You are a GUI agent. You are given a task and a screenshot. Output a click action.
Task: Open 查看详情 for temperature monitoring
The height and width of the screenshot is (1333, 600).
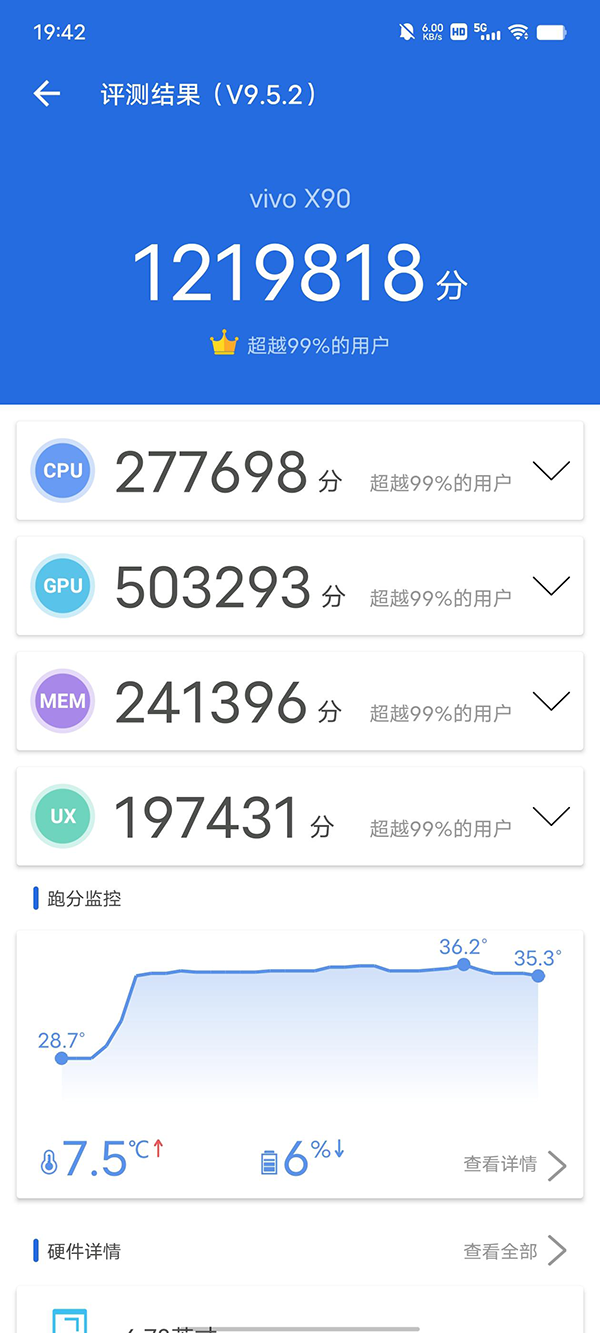point(514,1164)
